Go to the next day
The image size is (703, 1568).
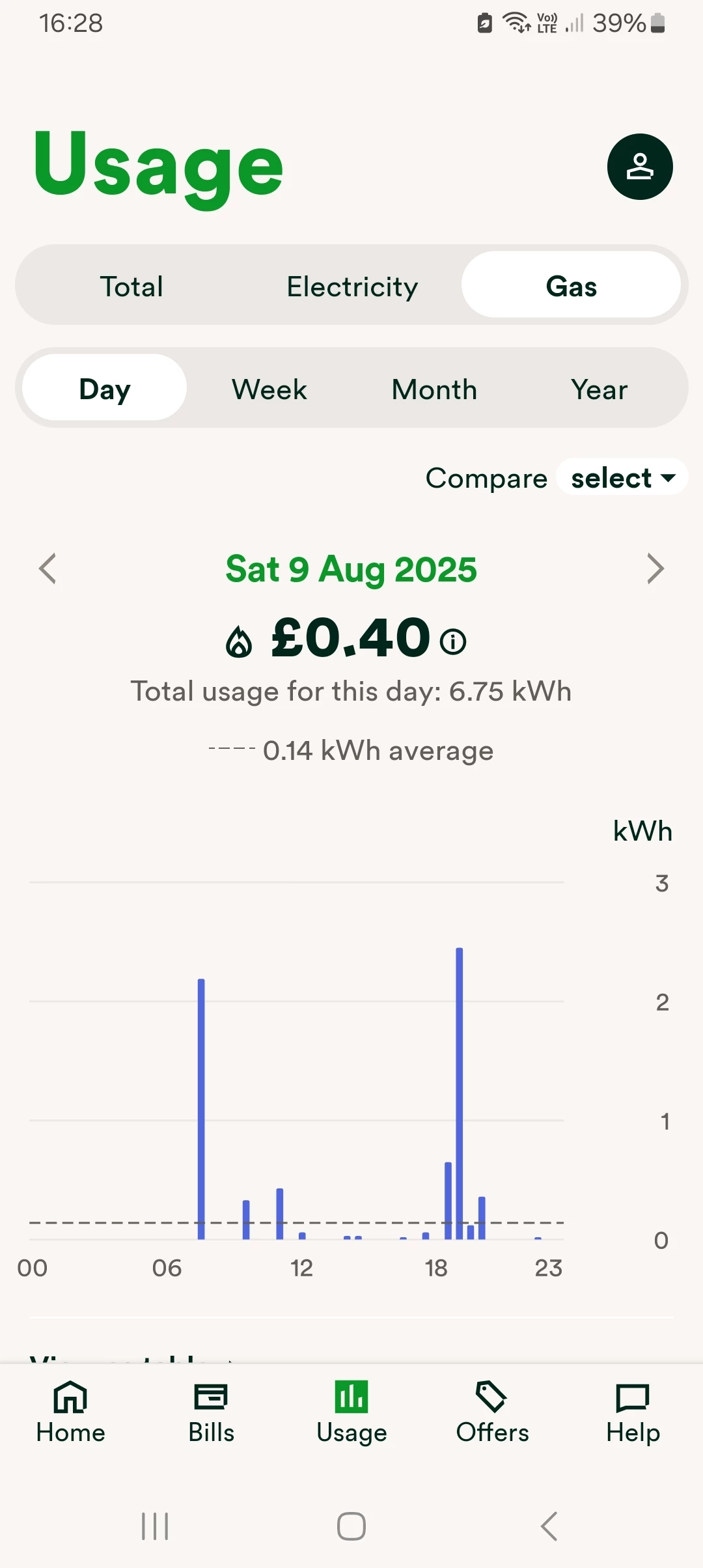tap(655, 568)
